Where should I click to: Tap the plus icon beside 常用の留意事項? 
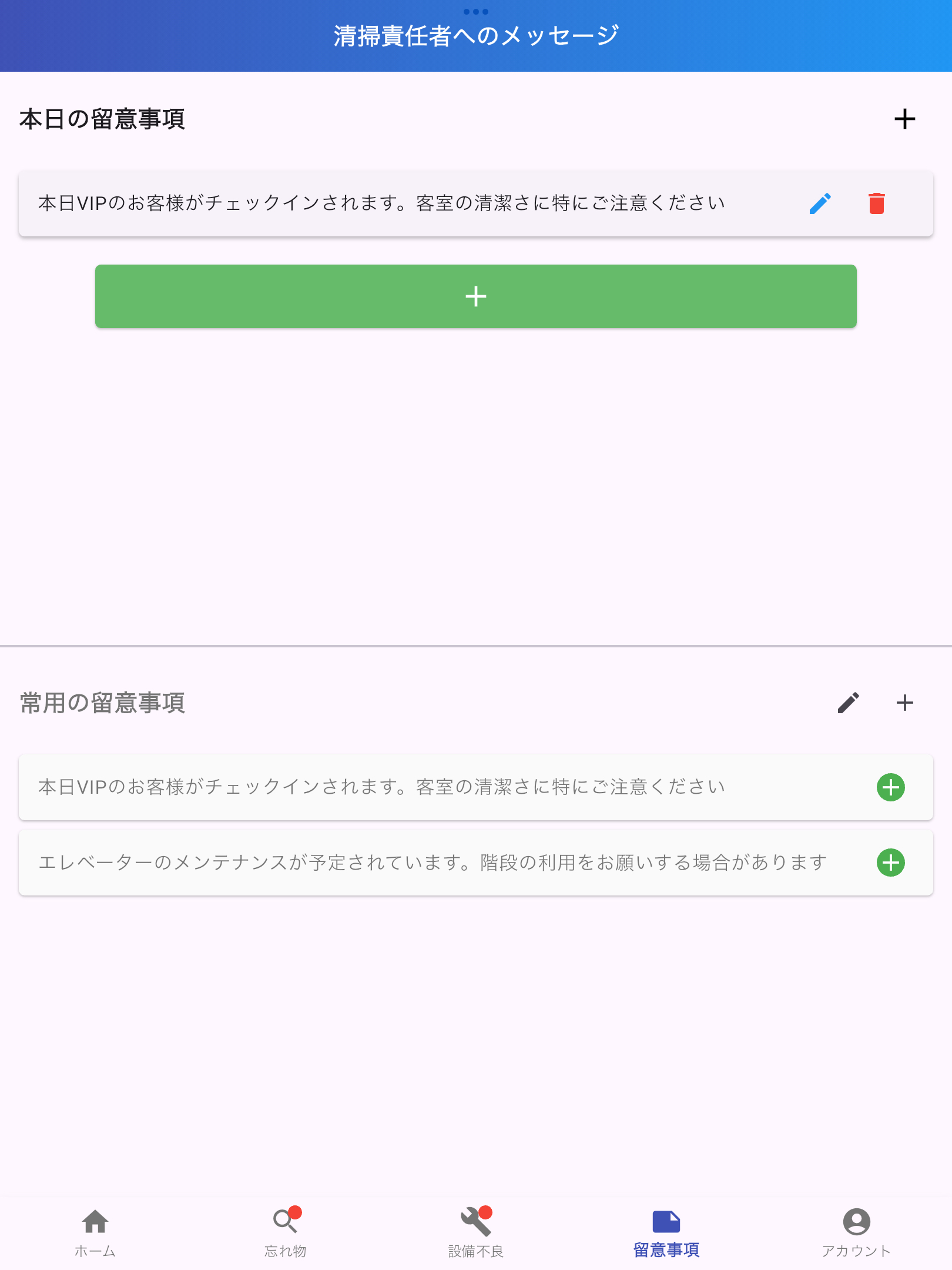point(904,703)
